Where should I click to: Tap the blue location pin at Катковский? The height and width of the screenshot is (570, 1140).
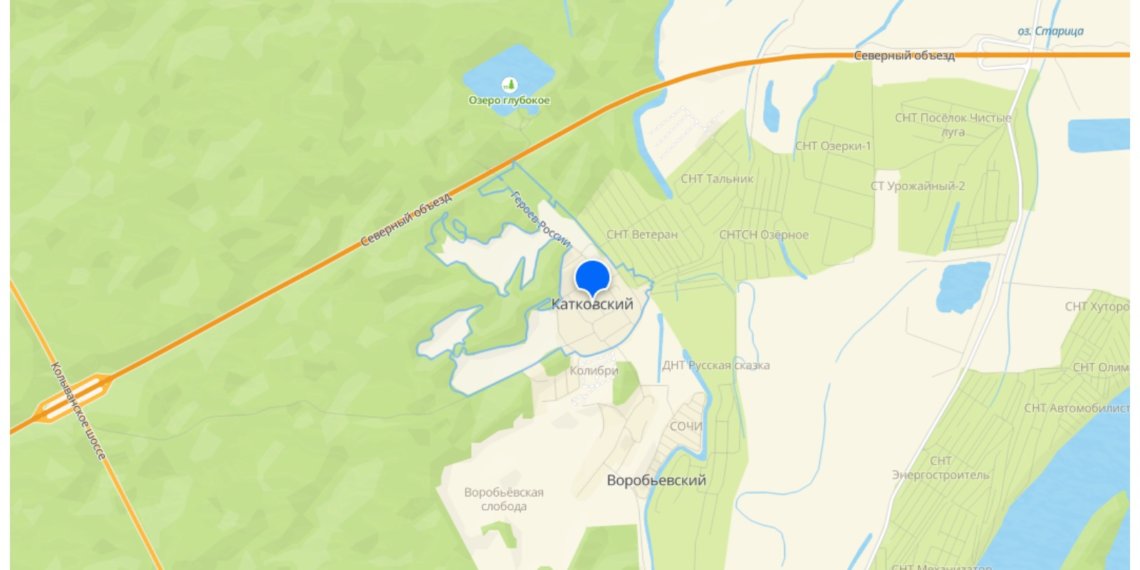593,277
